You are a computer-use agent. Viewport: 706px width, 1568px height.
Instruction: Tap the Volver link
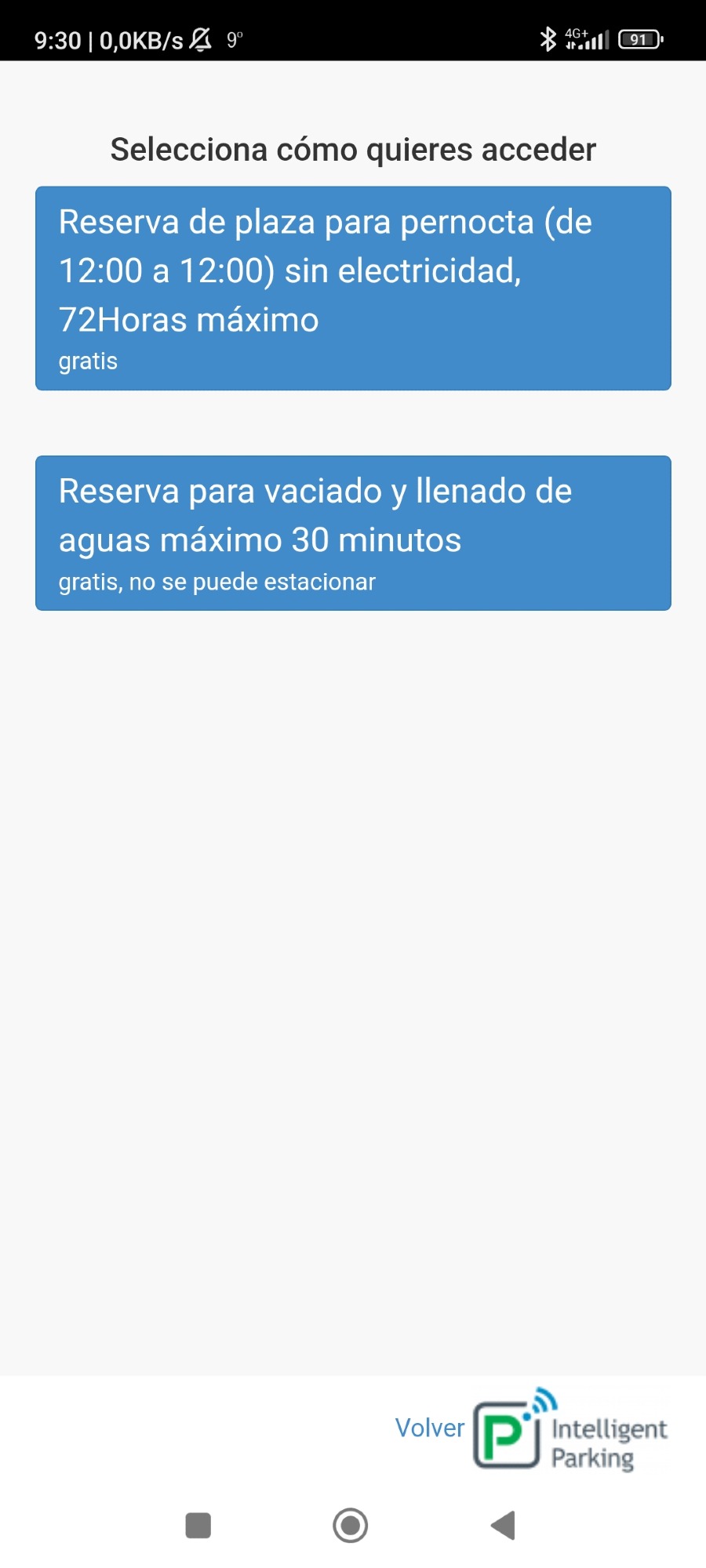click(x=430, y=1428)
